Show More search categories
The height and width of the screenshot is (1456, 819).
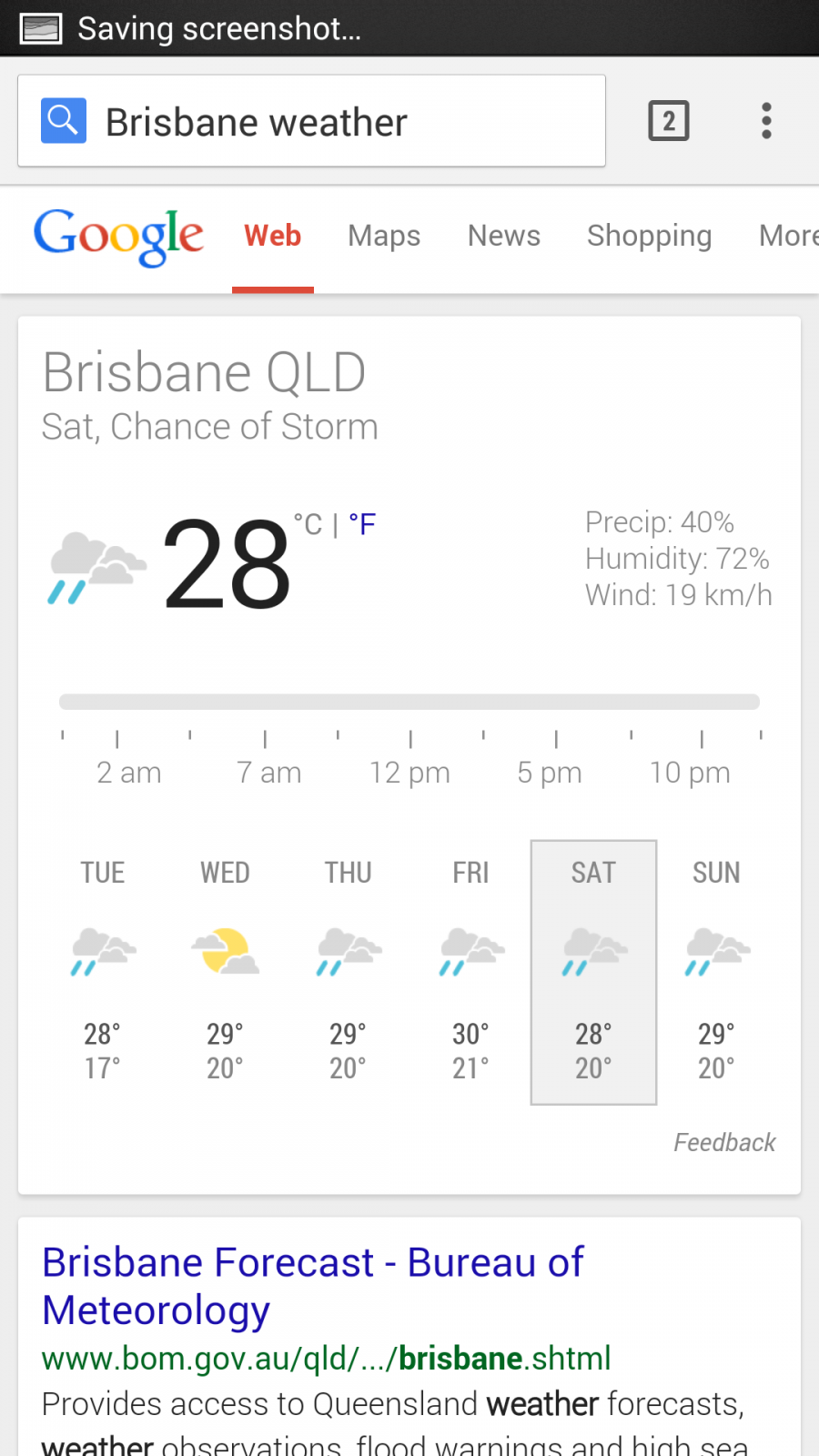[788, 236]
